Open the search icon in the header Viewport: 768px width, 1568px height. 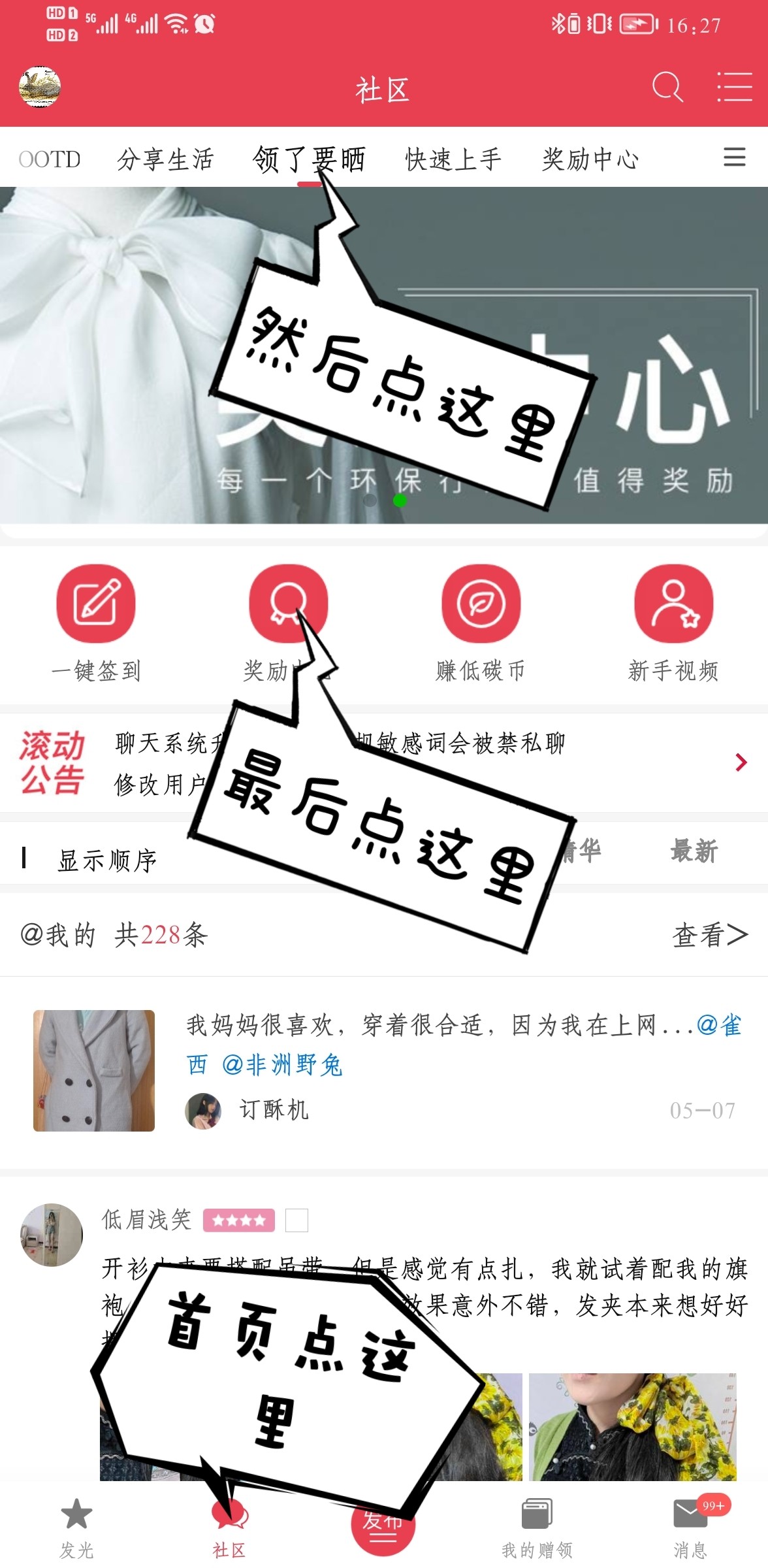pos(667,88)
